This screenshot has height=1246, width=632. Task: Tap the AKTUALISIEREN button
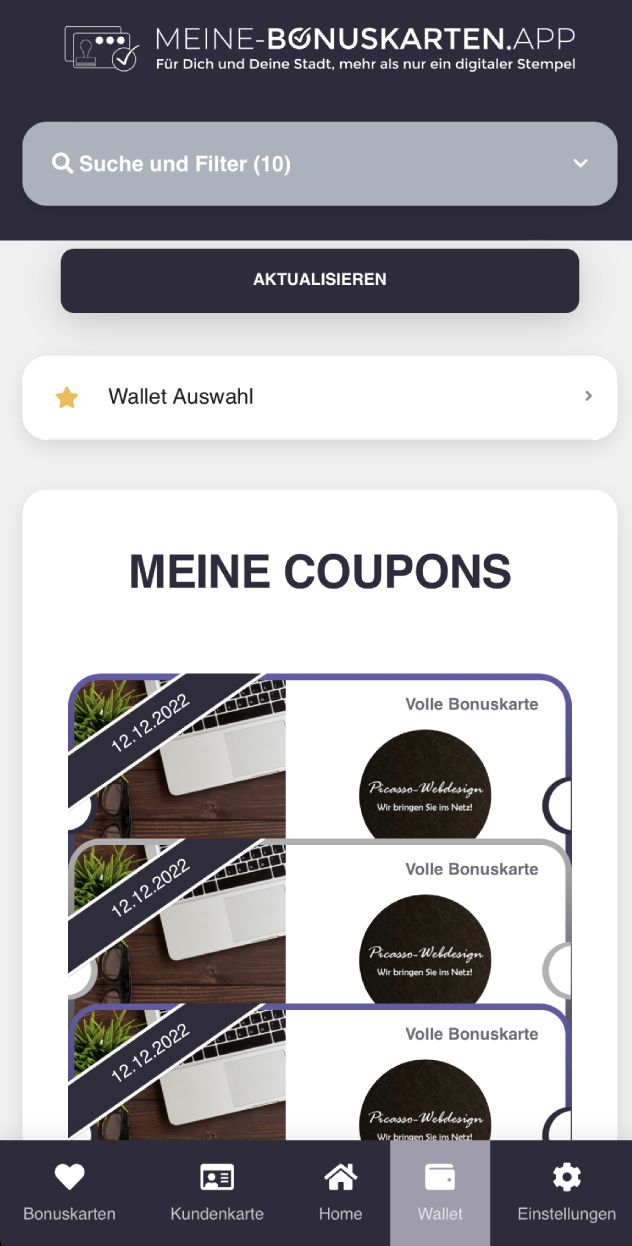click(x=319, y=280)
